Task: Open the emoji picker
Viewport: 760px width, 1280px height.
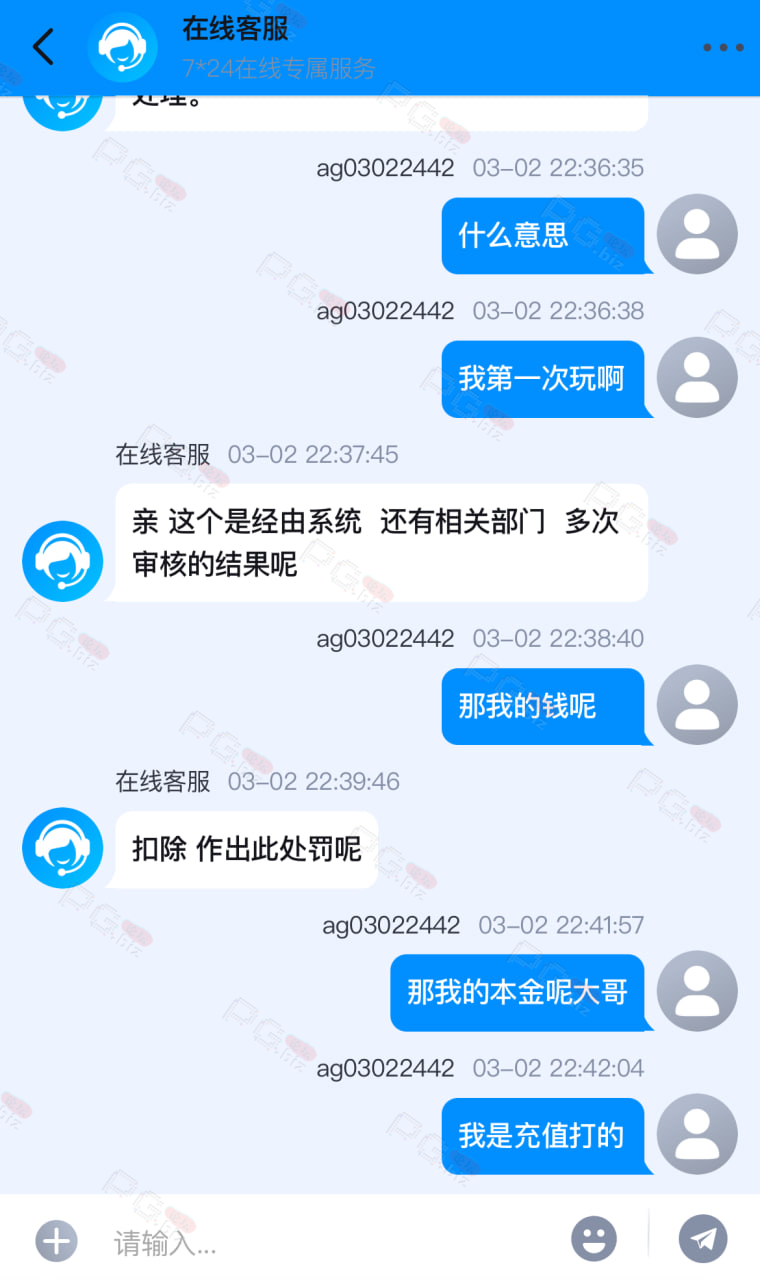Action: click(594, 1239)
